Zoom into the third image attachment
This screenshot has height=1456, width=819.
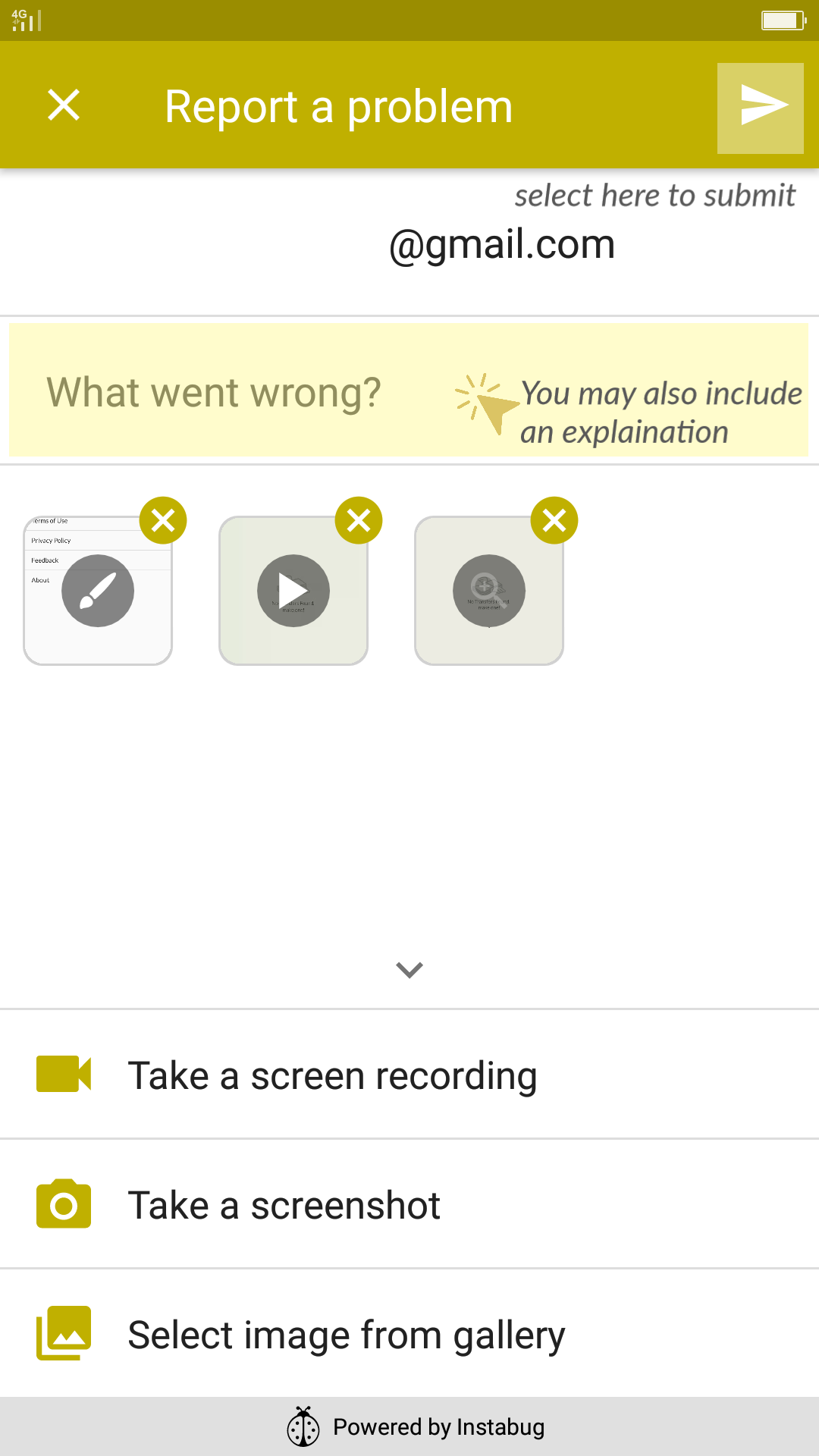tap(489, 591)
